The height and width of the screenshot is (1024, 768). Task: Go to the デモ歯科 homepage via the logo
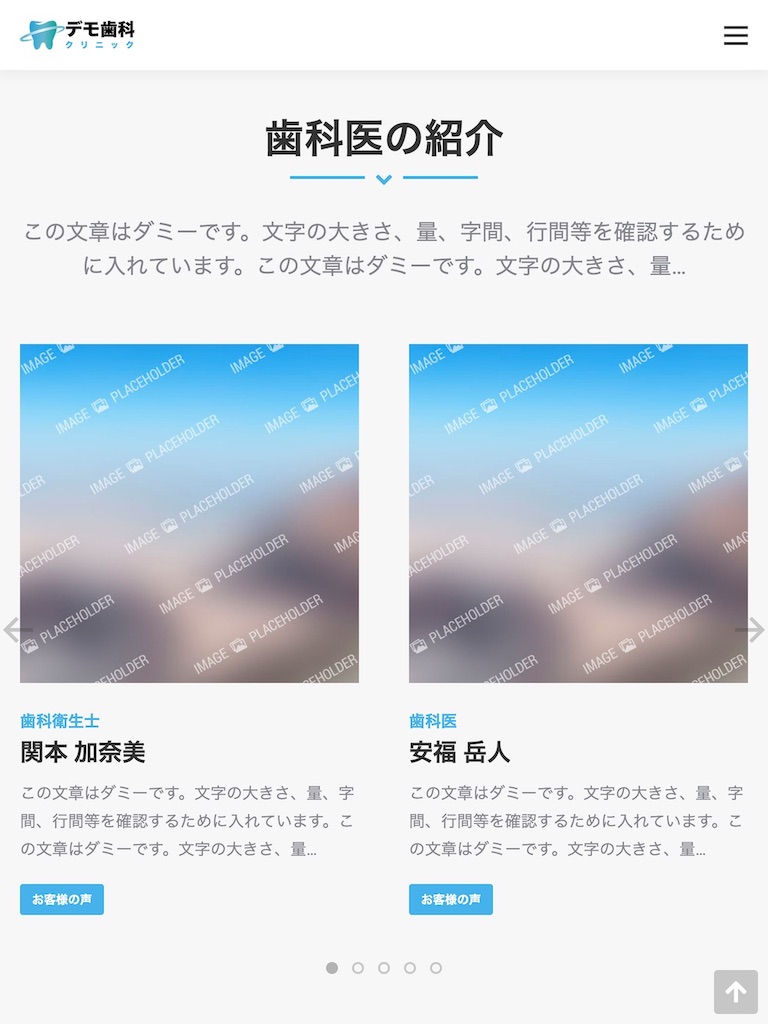(78, 35)
